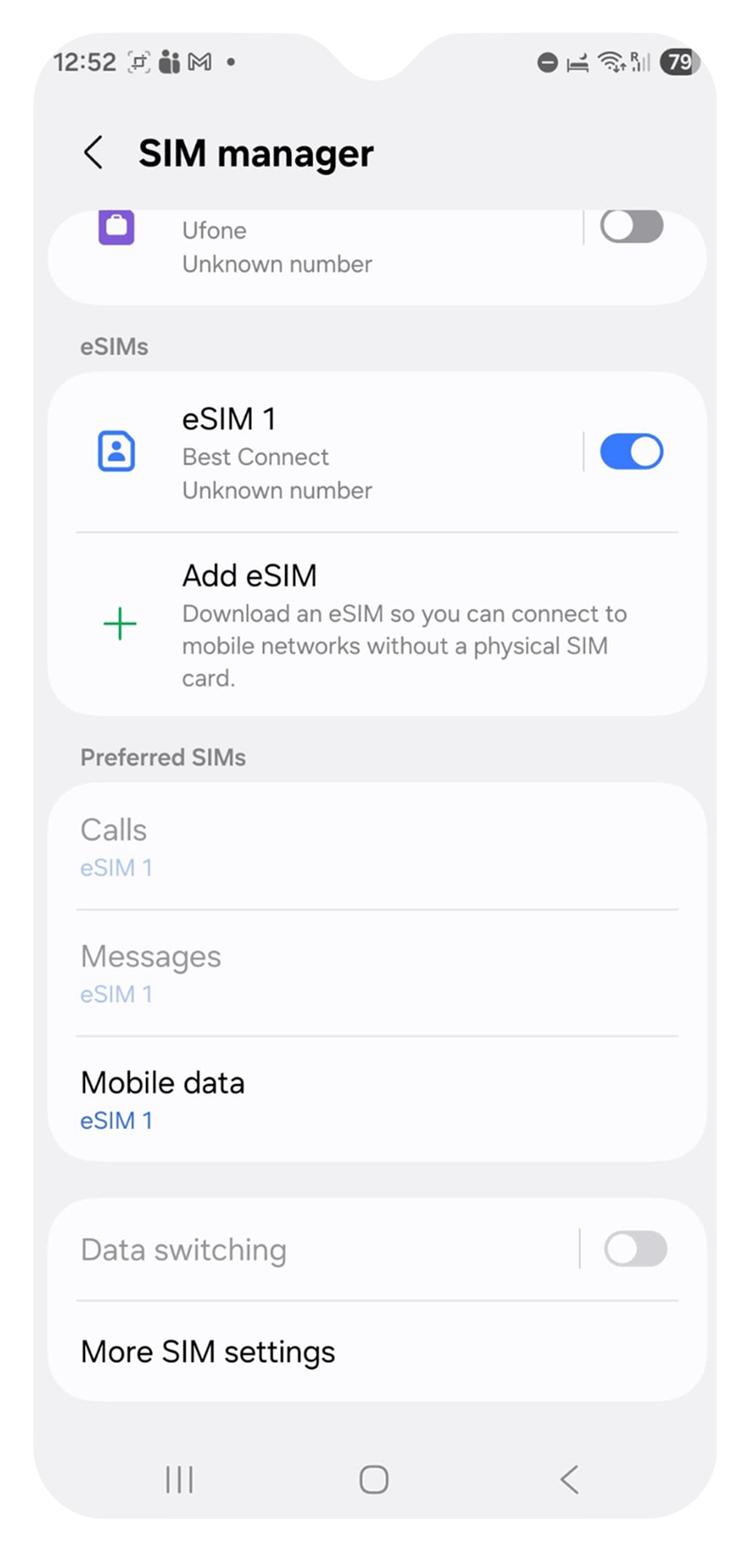751x1568 pixels.
Task: Turn off the eSIM 1 switch
Action: (x=632, y=452)
